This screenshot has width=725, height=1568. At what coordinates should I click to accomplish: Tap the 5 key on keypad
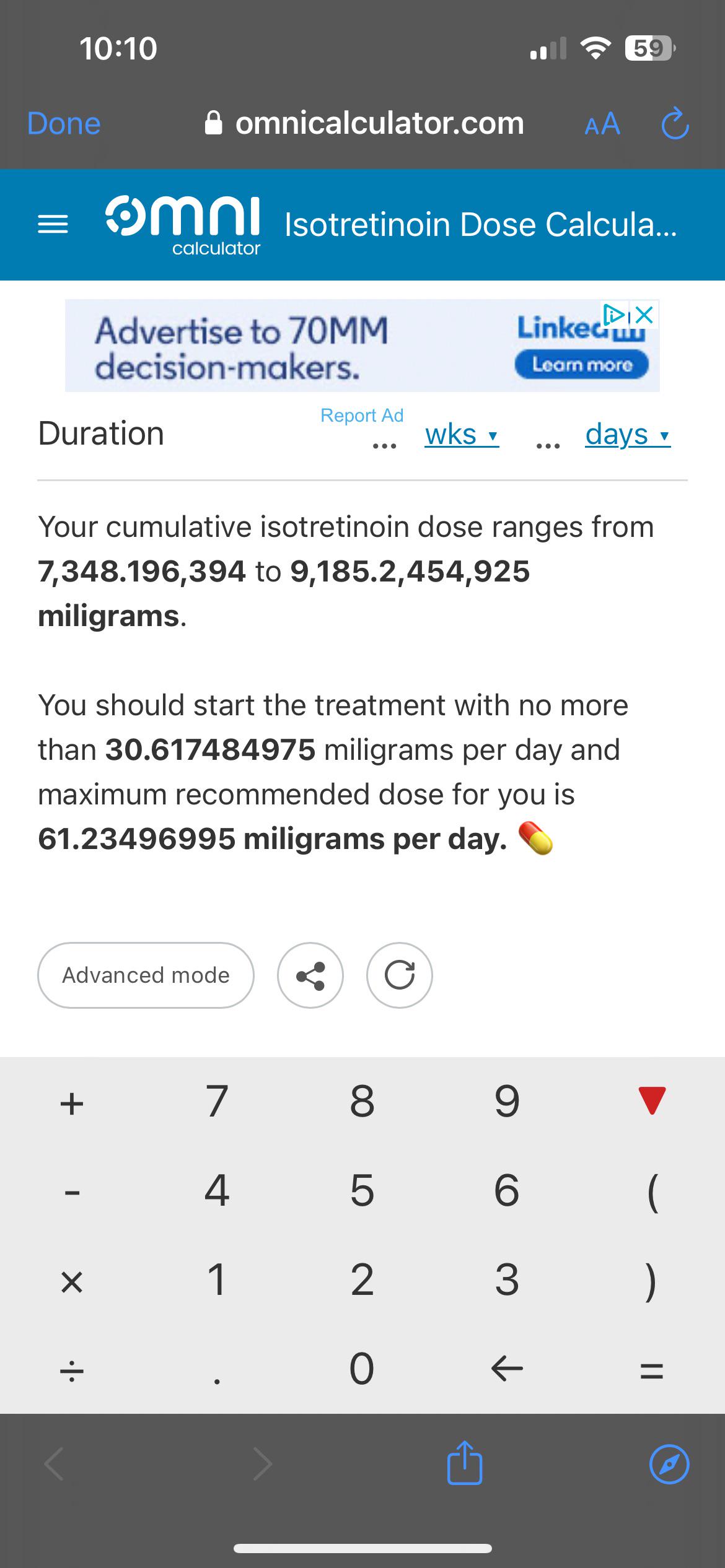click(x=362, y=1191)
